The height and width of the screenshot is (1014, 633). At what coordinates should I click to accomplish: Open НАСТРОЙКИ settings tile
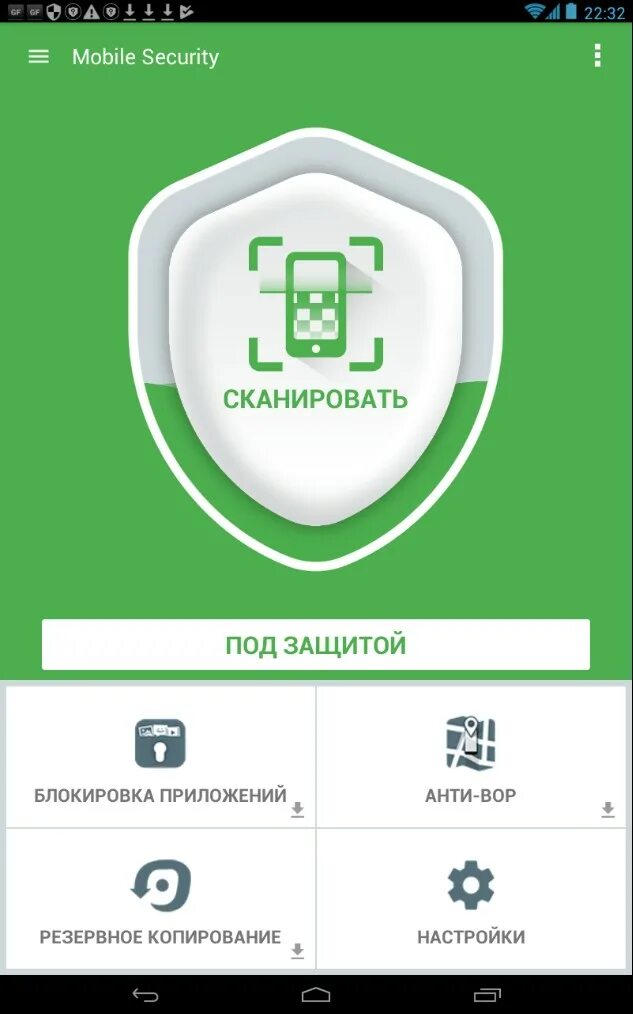[x=471, y=899]
